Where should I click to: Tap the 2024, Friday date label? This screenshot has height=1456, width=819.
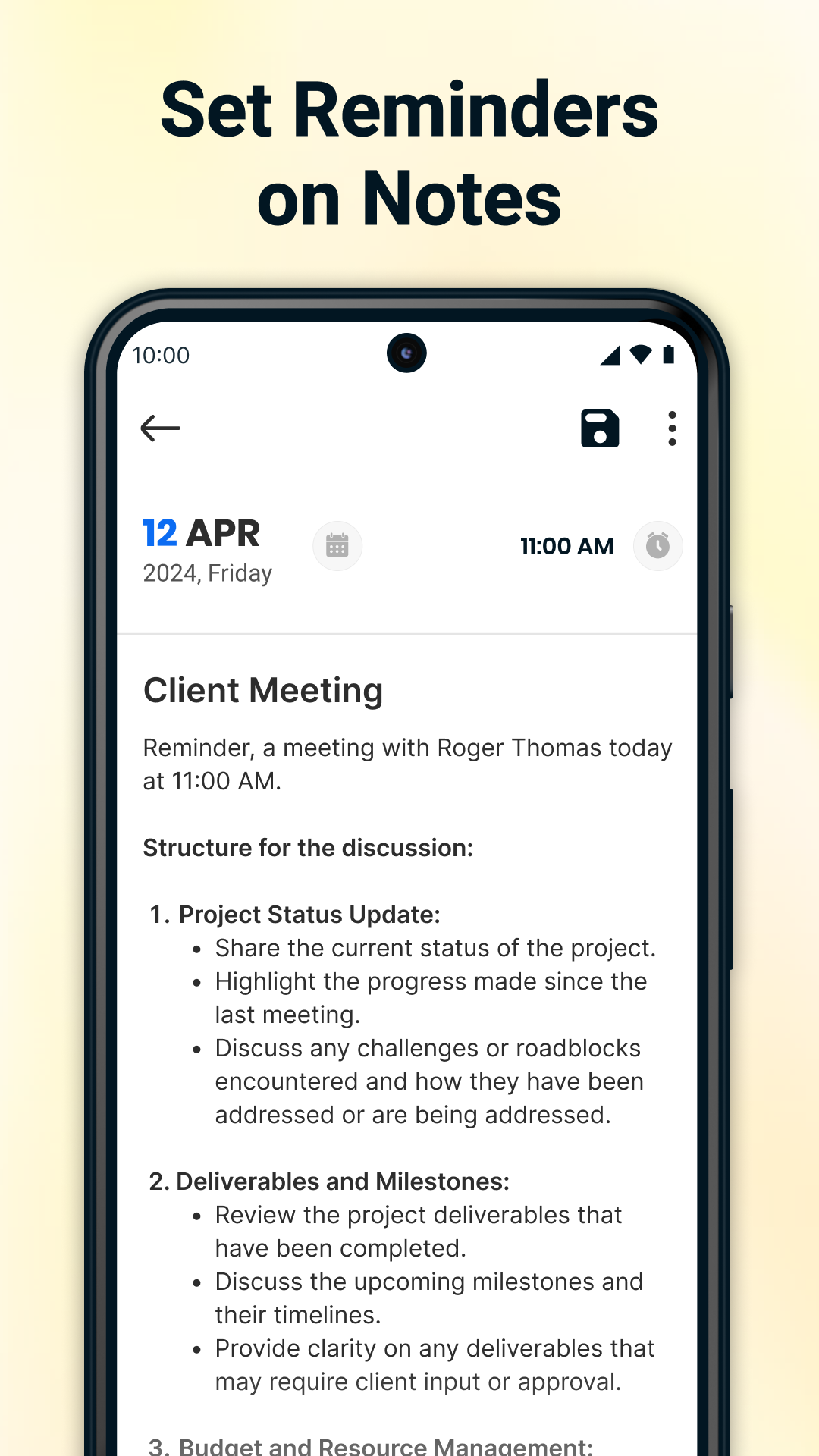pyautogui.click(x=207, y=573)
